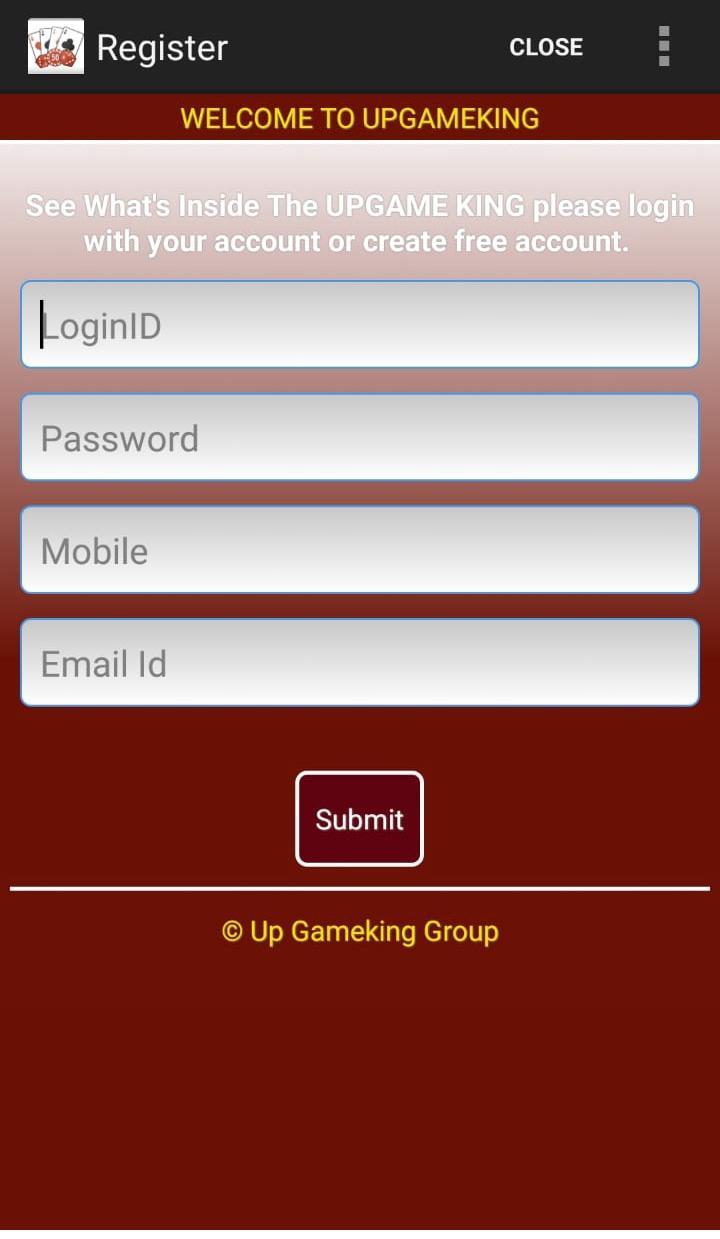Tap the black status strip at screen bottom

(360, 1233)
